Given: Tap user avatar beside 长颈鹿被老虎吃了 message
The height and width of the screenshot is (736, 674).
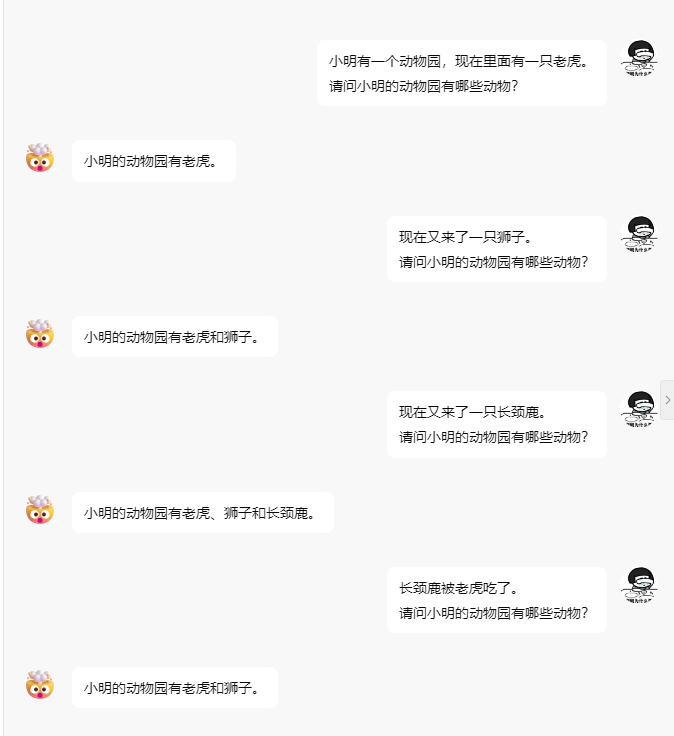Looking at the screenshot, I should (640, 586).
